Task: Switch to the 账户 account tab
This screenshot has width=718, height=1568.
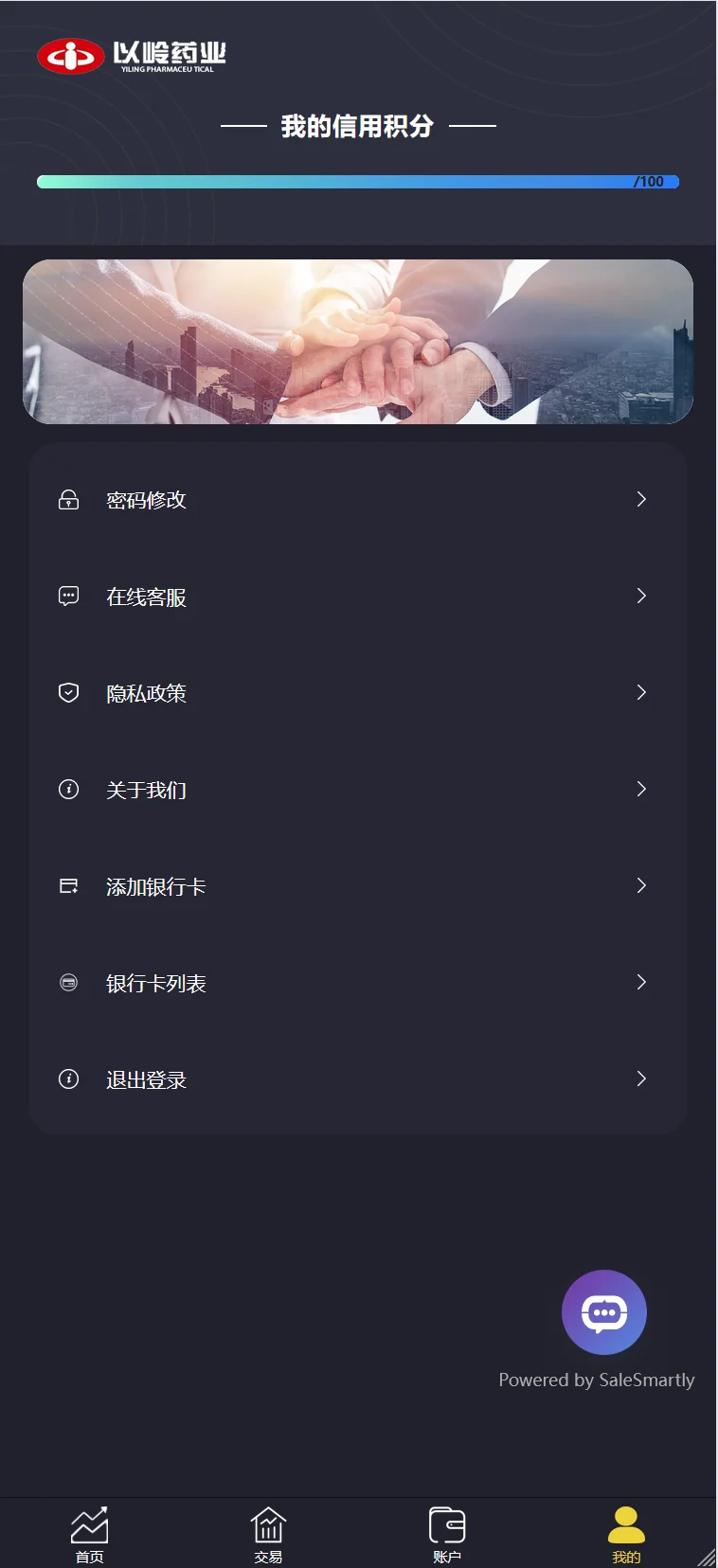Action: click(x=447, y=1534)
